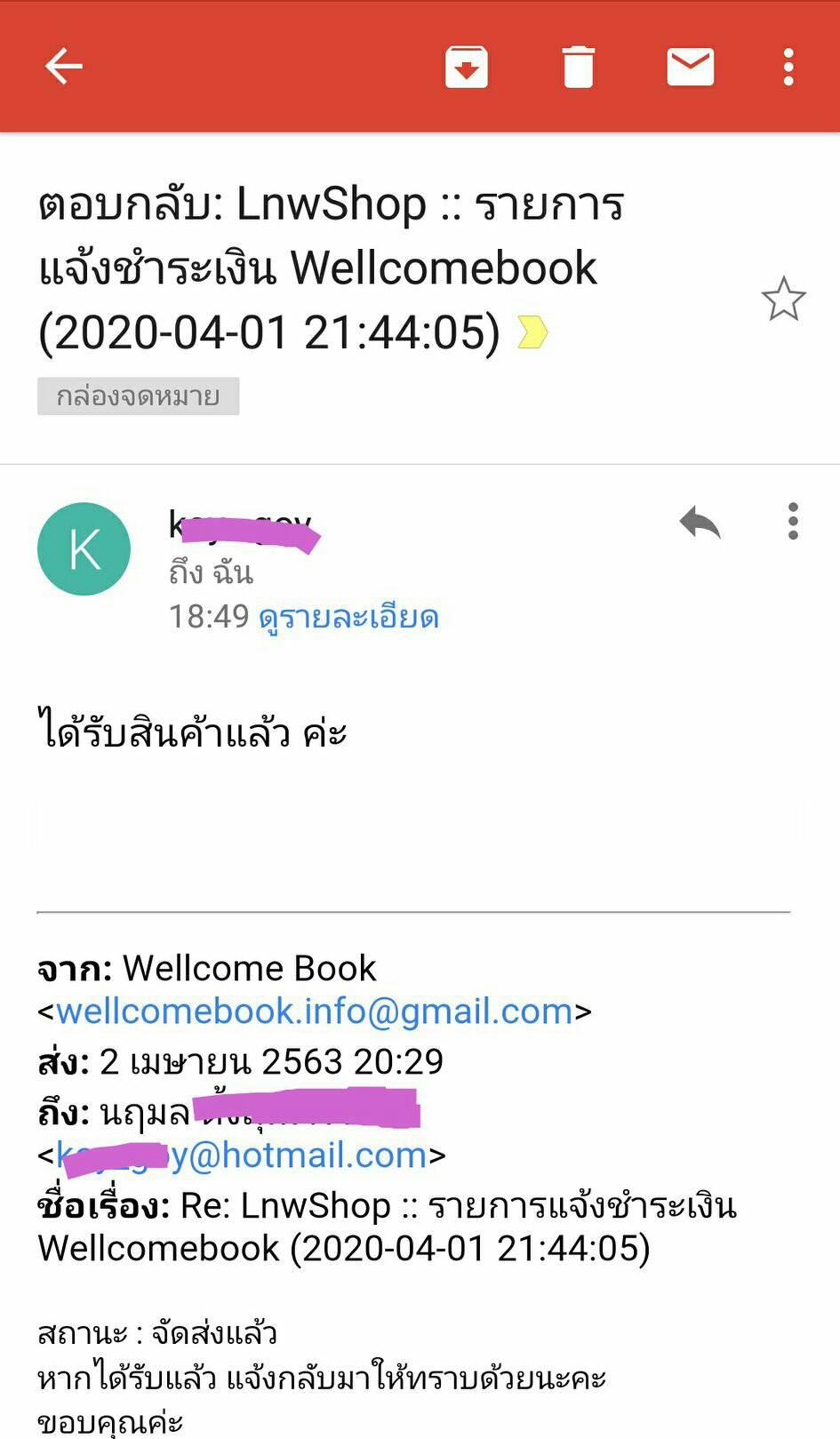The image size is (840, 1439).
Task: Tap the กล่องจดหมาย label chip
Action: pos(138,396)
